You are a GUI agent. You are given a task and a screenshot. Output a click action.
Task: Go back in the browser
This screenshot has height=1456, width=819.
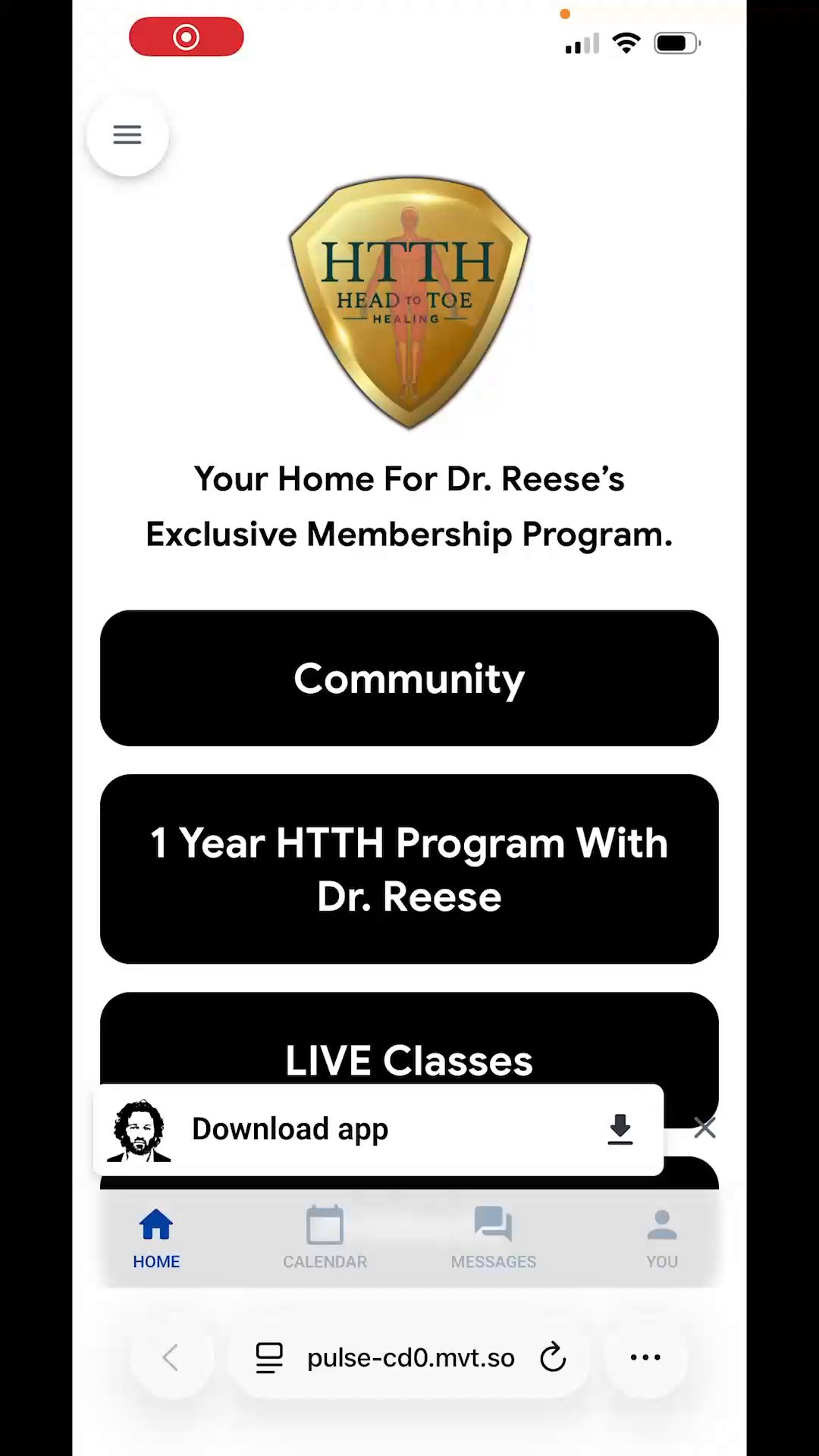coord(171,1357)
